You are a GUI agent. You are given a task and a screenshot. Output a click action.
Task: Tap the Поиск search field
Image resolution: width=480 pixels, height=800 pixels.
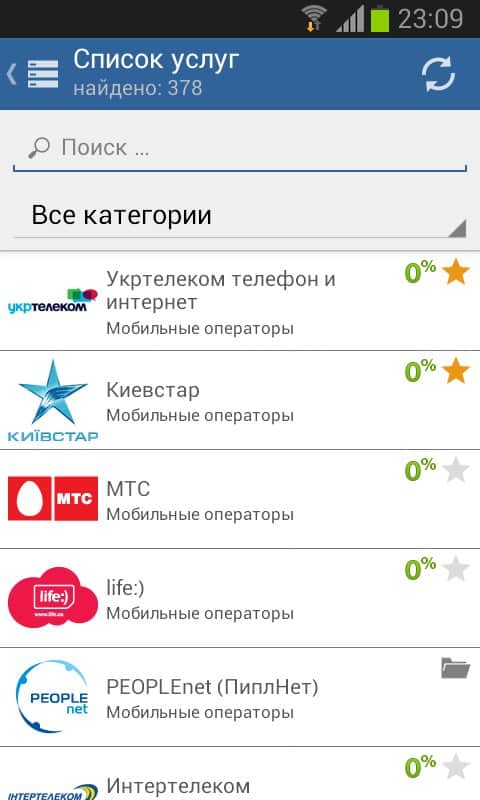coord(240,148)
